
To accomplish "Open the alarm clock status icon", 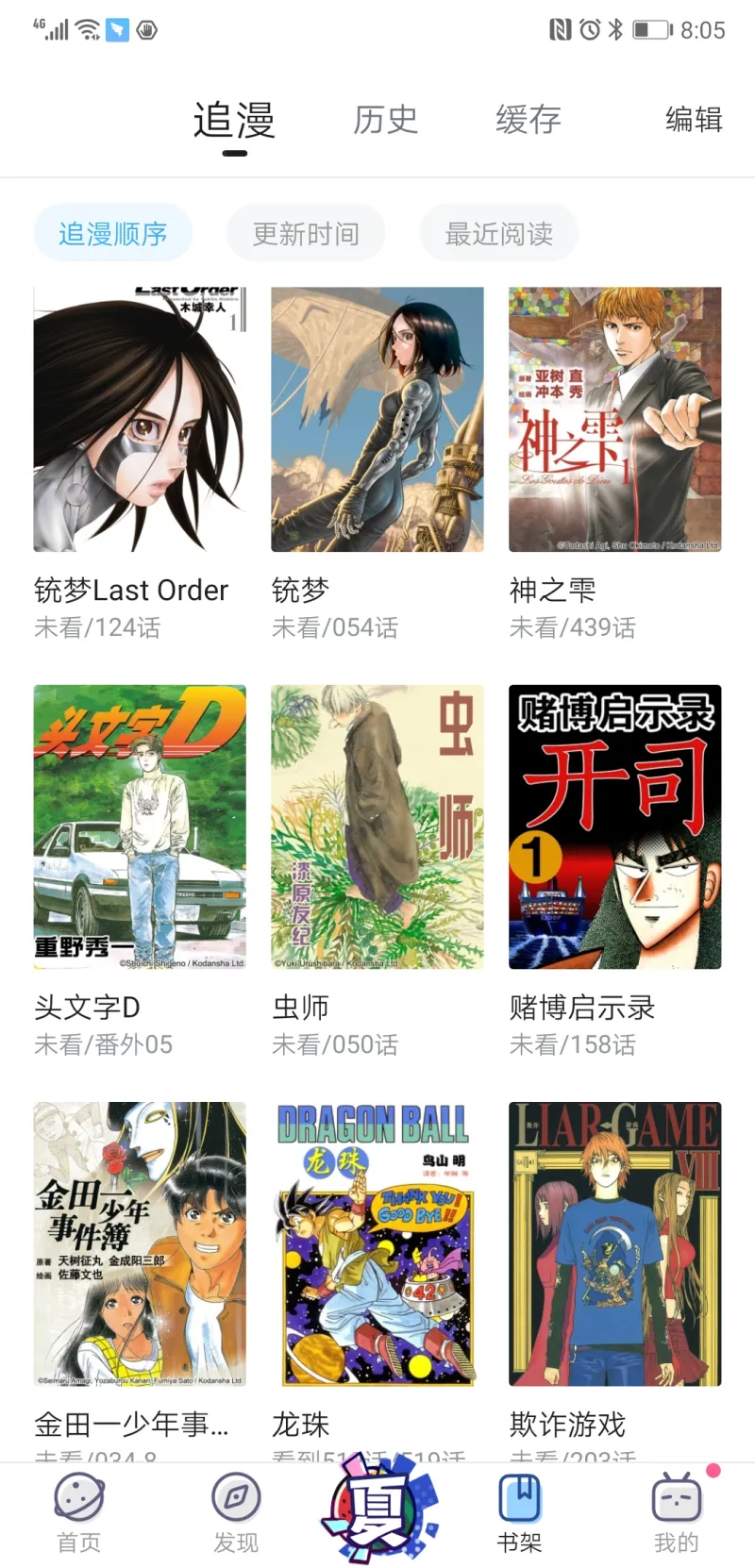I will coord(590,28).
